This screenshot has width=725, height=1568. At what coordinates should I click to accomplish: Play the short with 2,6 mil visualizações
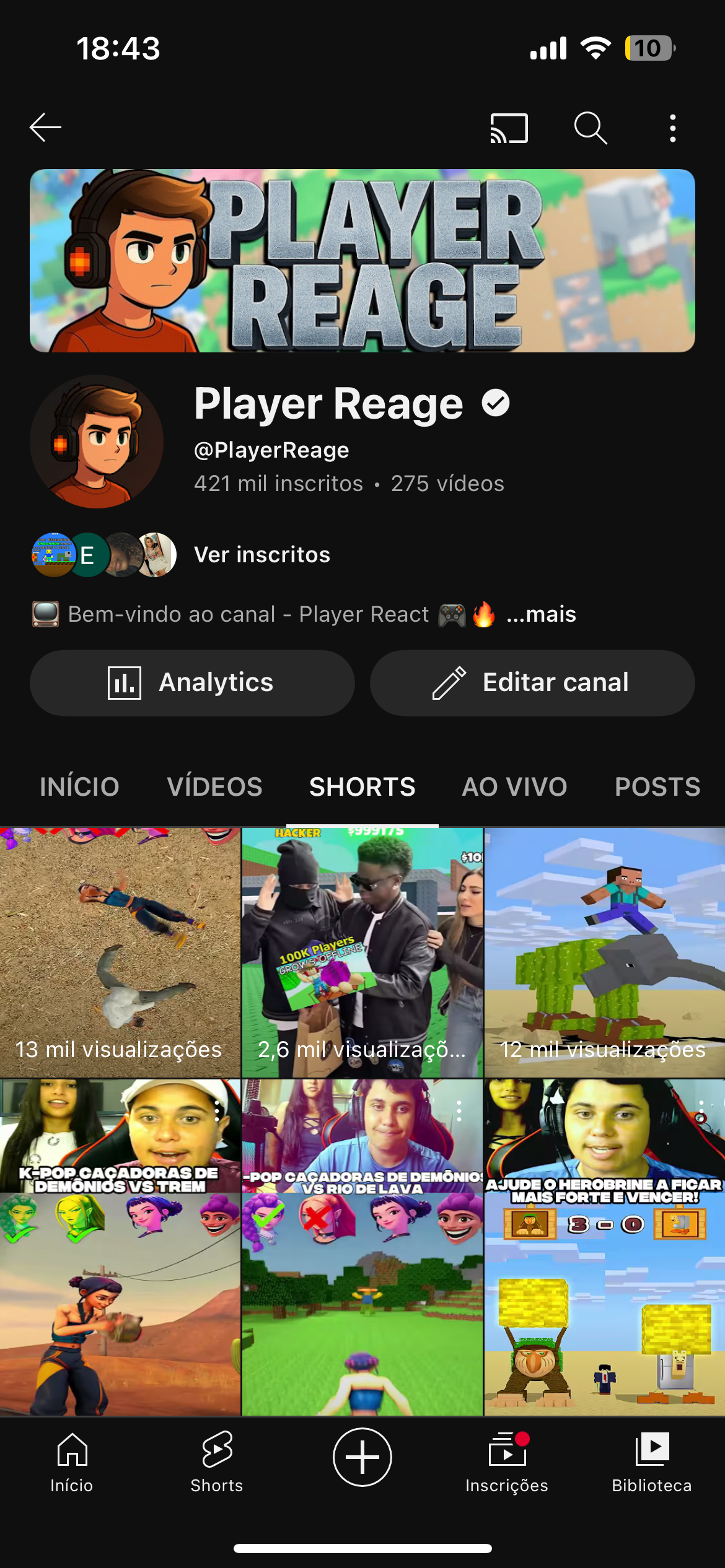point(362,954)
